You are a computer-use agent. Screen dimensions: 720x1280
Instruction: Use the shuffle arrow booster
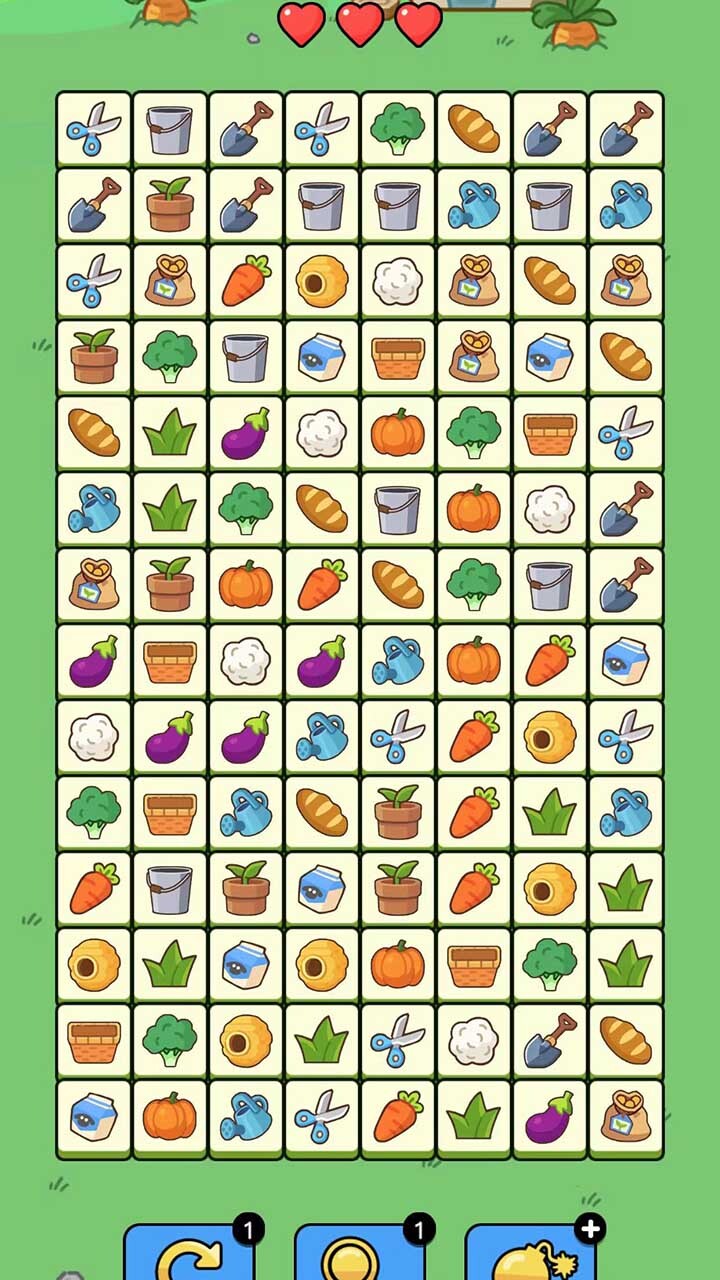[188, 1255]
